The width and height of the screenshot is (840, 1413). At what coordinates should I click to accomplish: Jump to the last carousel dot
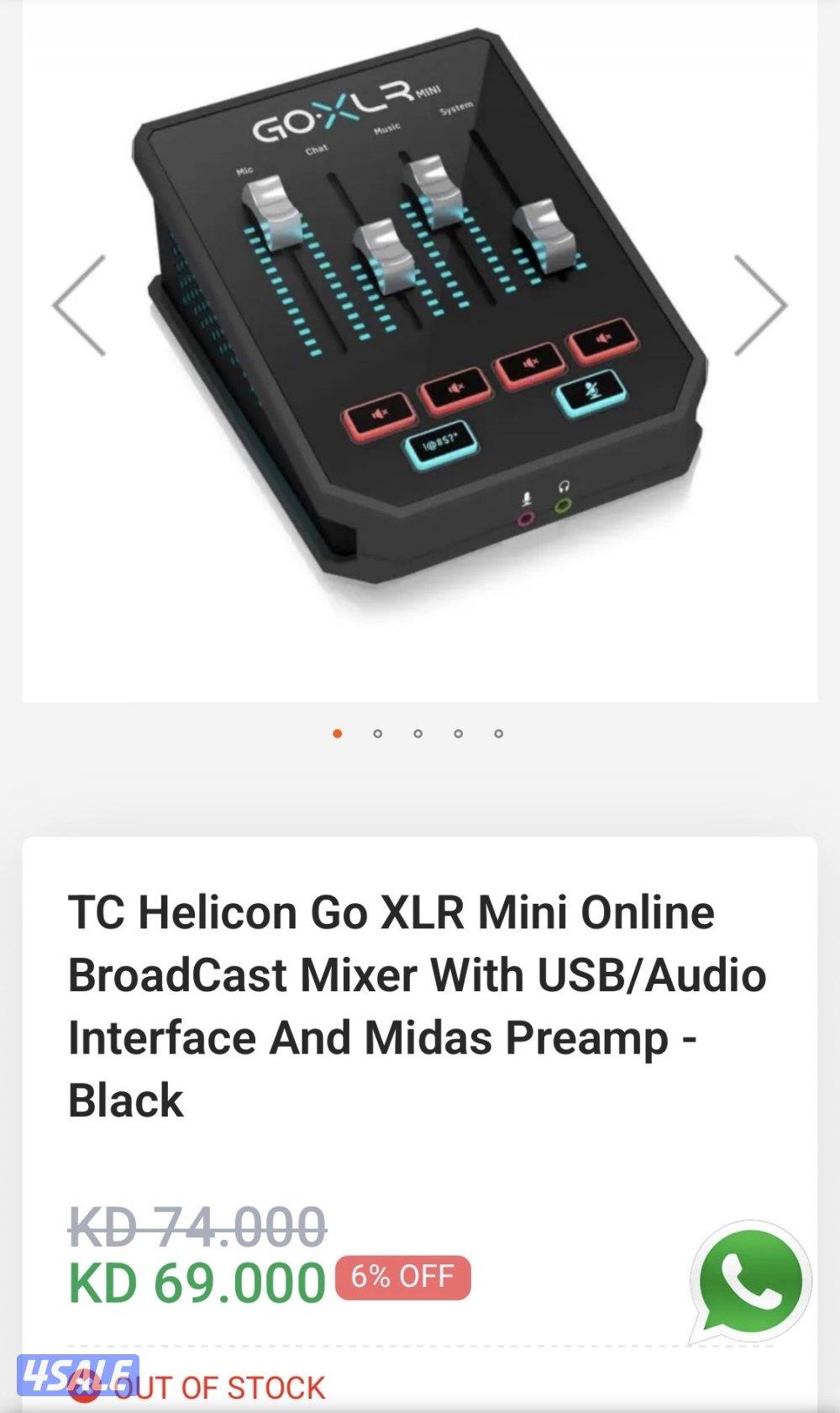pos(499,733)
